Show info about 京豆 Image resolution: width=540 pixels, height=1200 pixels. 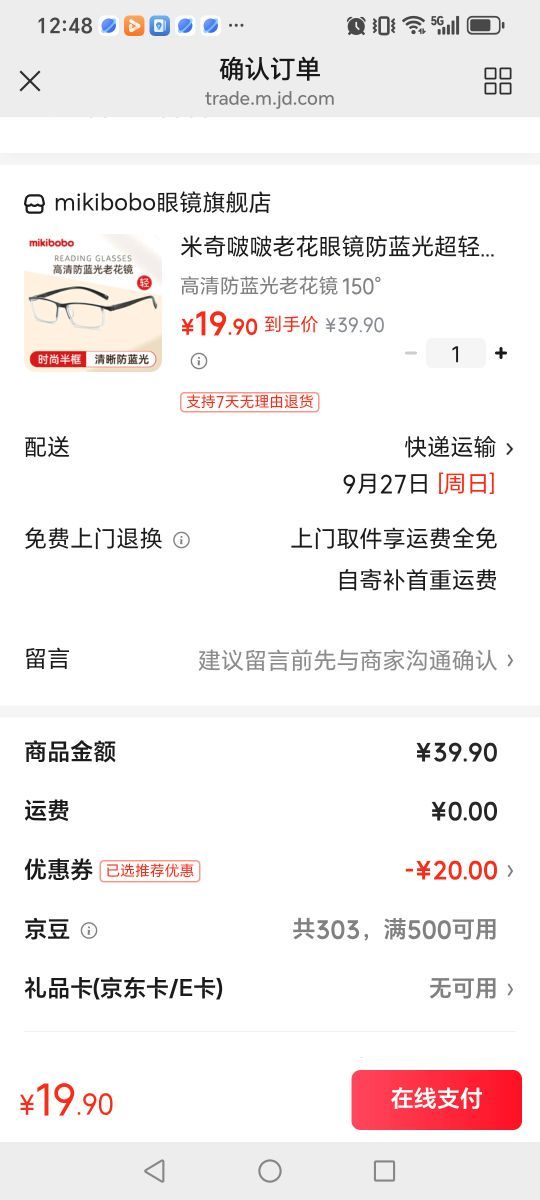pos(89,931)
